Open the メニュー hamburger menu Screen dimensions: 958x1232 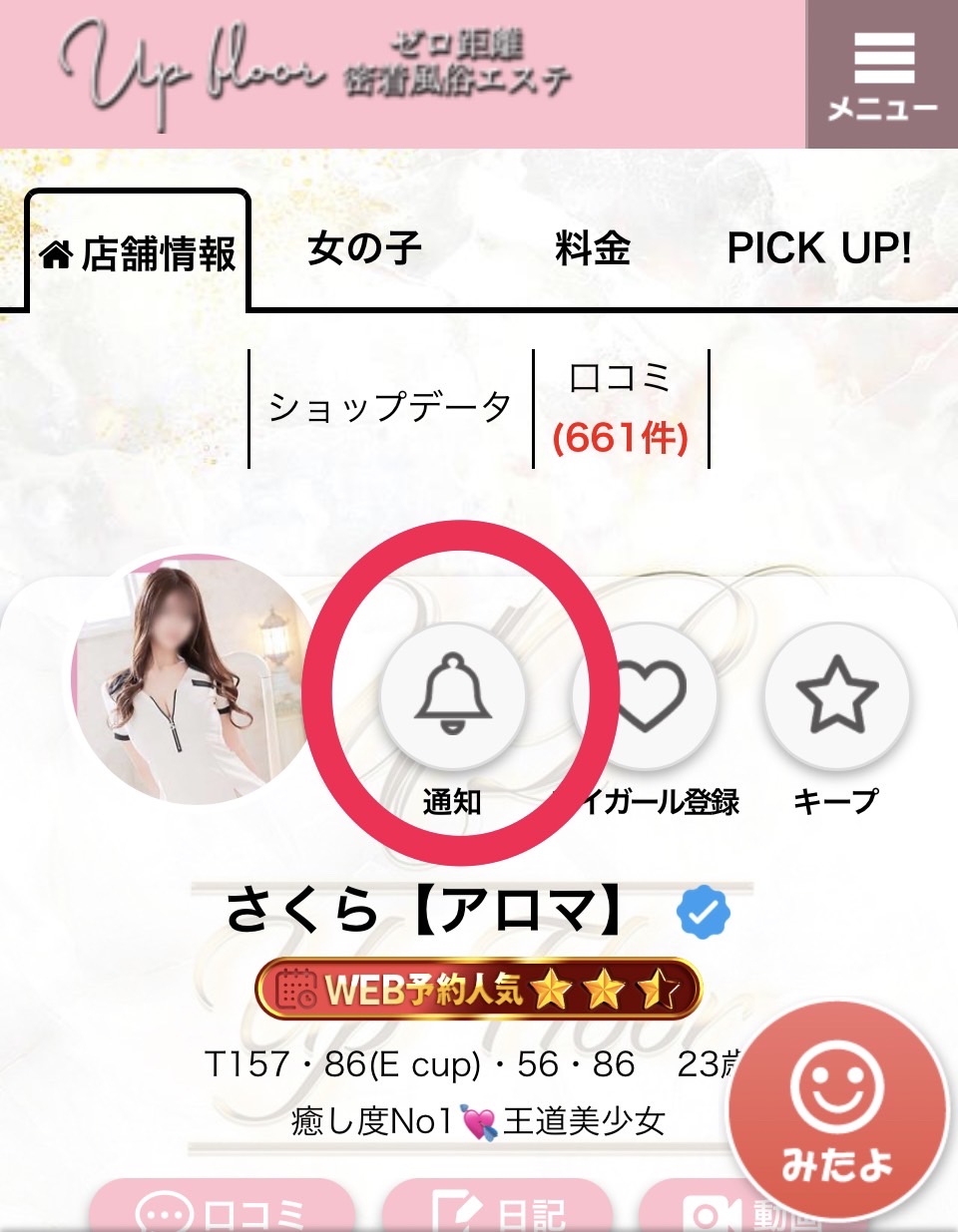coord(882,75)
